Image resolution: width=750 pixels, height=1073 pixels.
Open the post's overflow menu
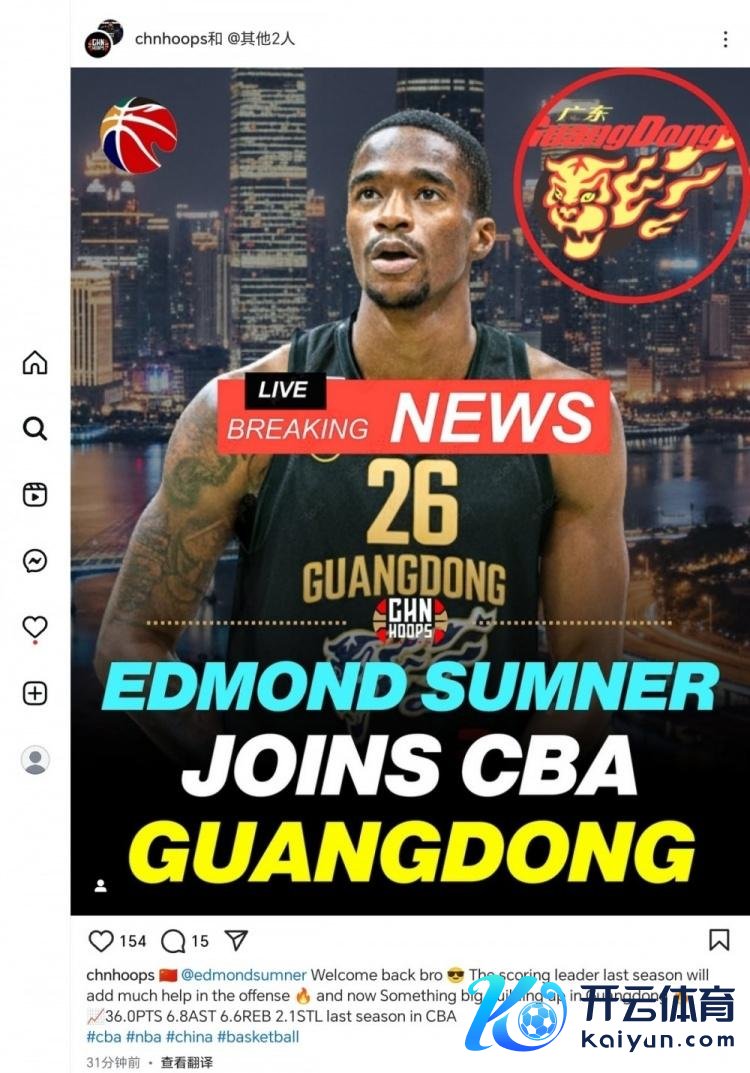[725, 39]
